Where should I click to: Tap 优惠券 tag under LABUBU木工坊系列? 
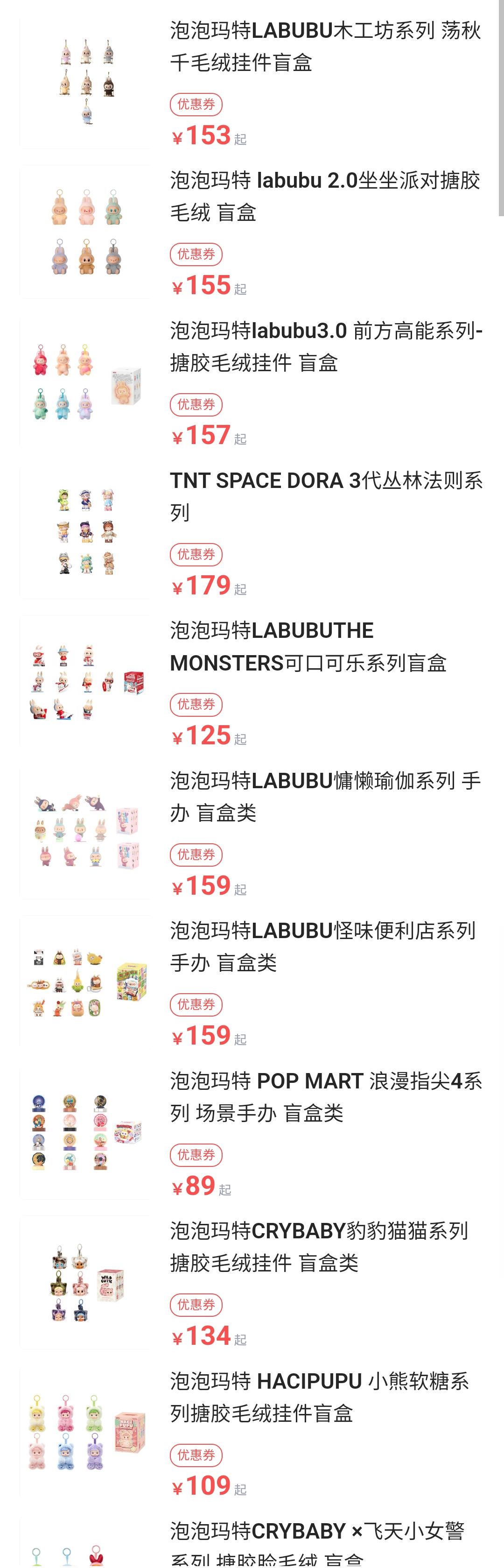(196, 104)
